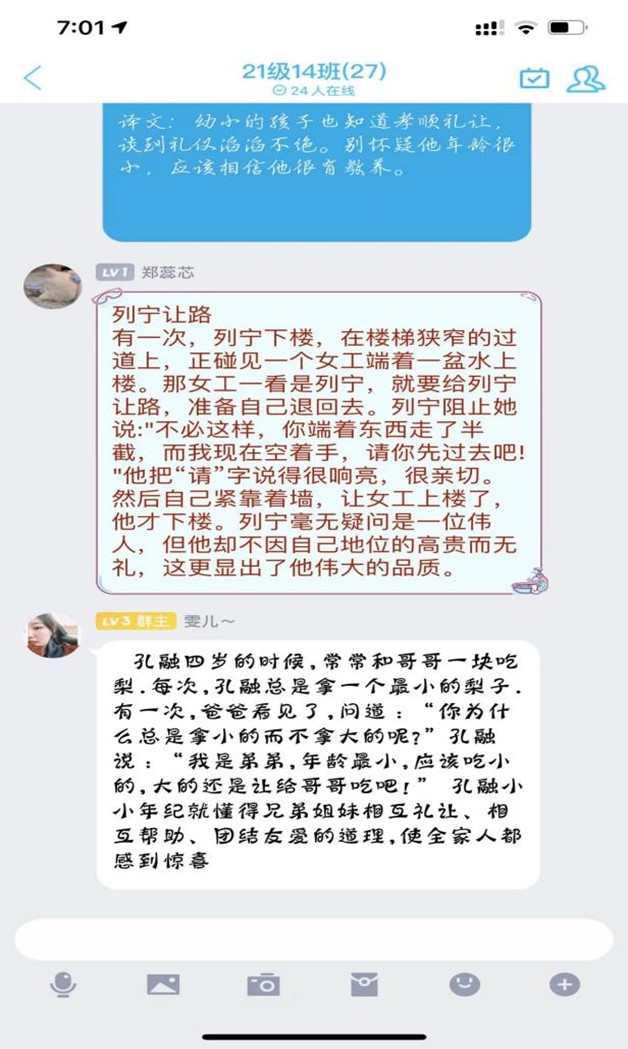628x1049 pixels.
Task: Open the photo gallery picker
Action: pyautogui.click(x=163, y=985)
